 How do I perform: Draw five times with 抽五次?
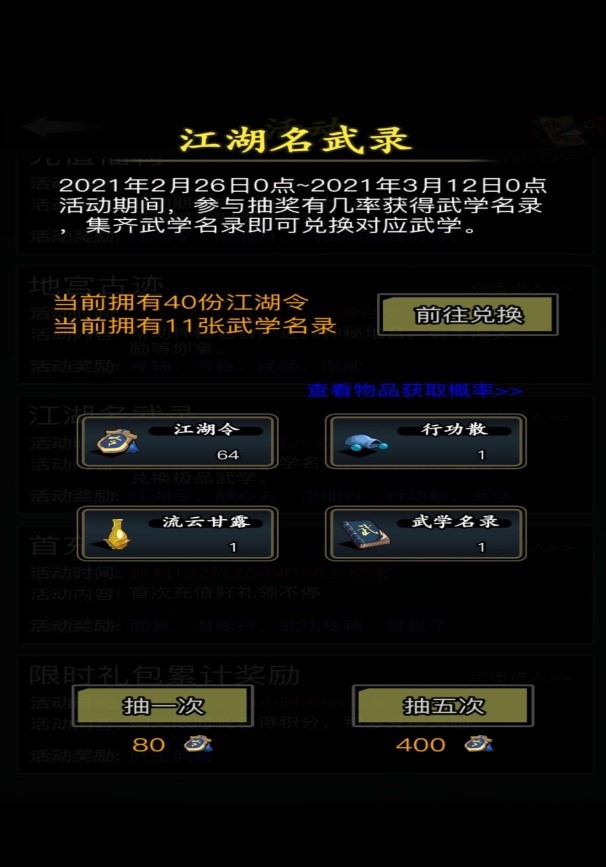point(443,705)
